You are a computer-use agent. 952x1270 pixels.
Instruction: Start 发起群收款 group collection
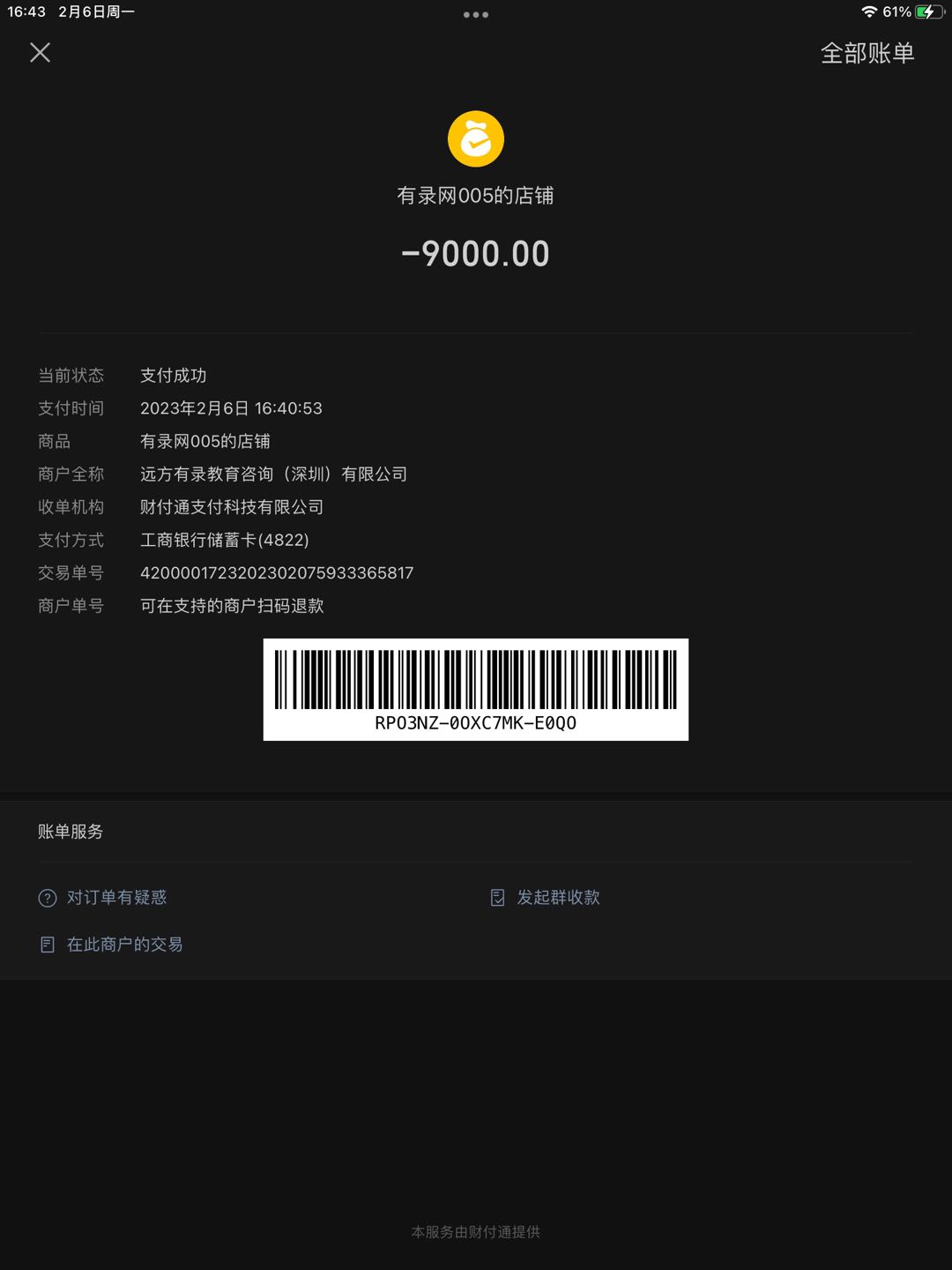546,898
